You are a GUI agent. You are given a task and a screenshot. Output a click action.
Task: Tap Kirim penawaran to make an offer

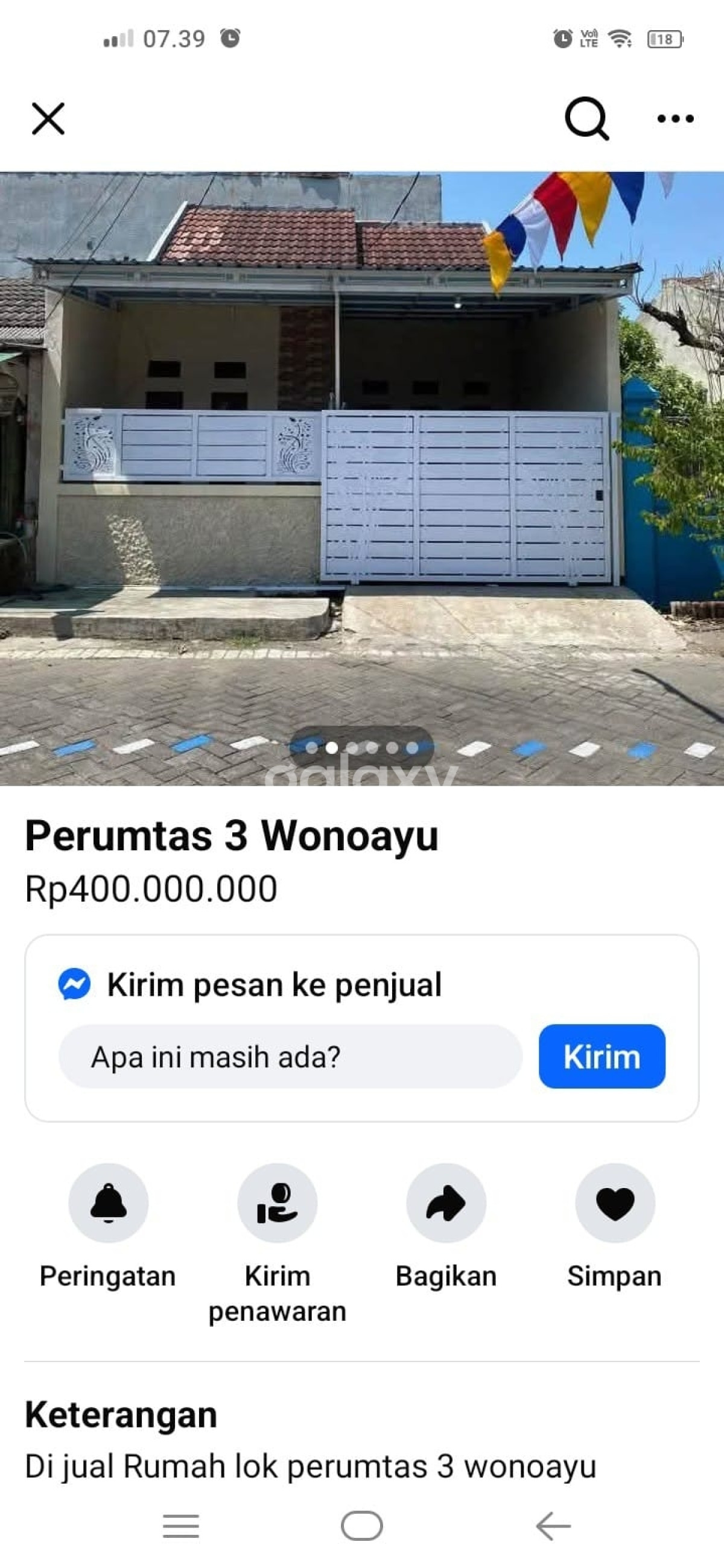277,1203
